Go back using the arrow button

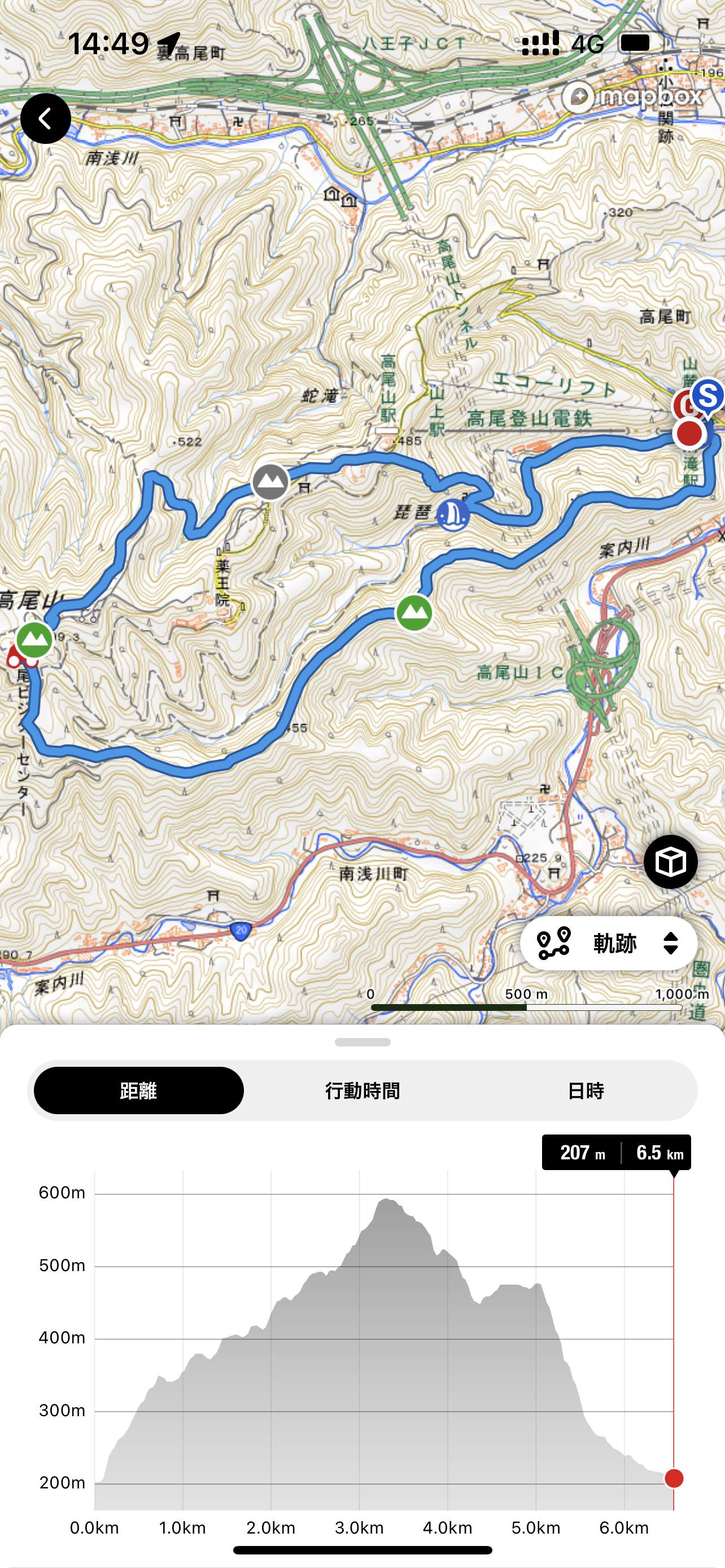tap(46, 118)
